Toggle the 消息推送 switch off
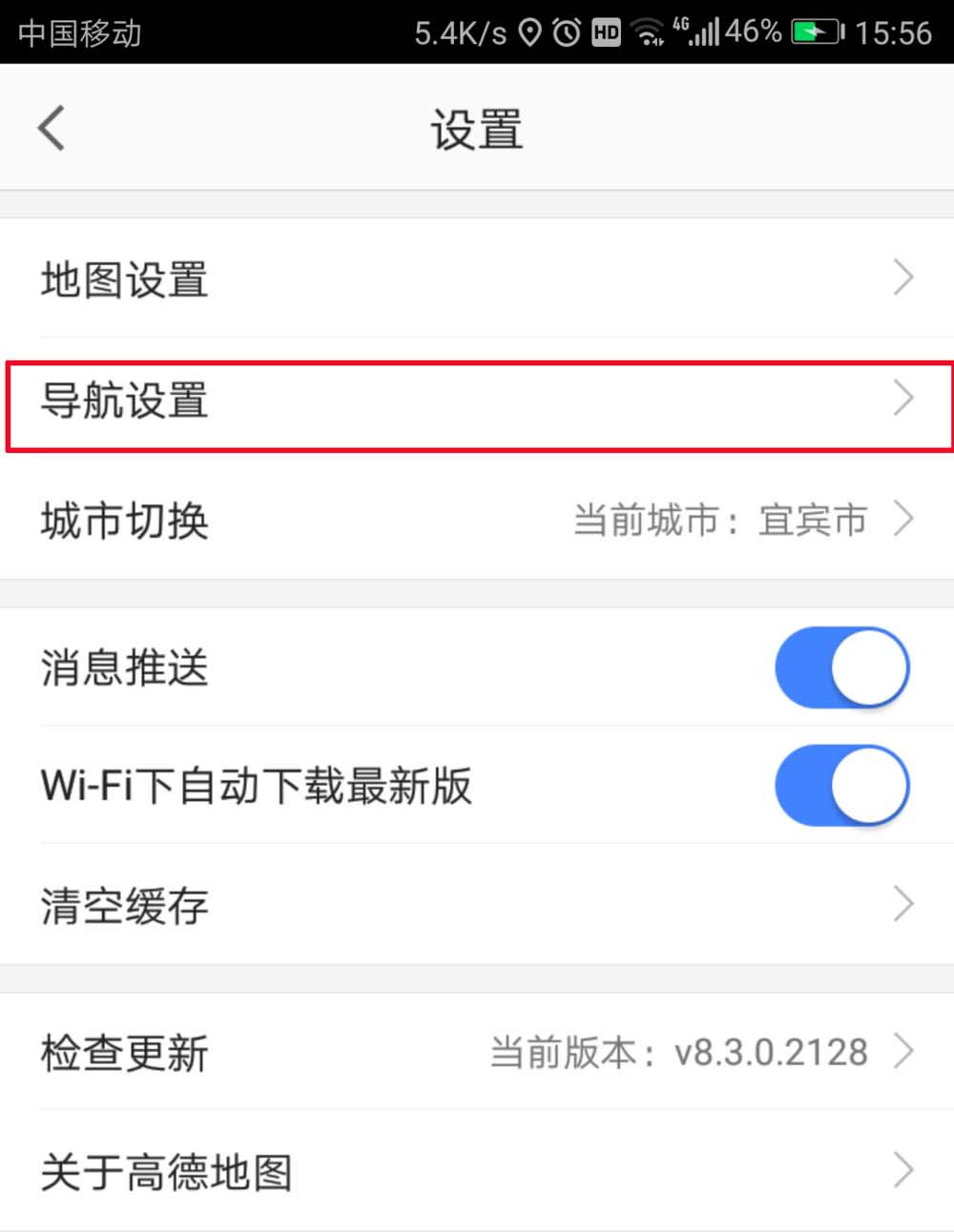The height and width of the screenshot is (1232, 954). tap(841, 667)
